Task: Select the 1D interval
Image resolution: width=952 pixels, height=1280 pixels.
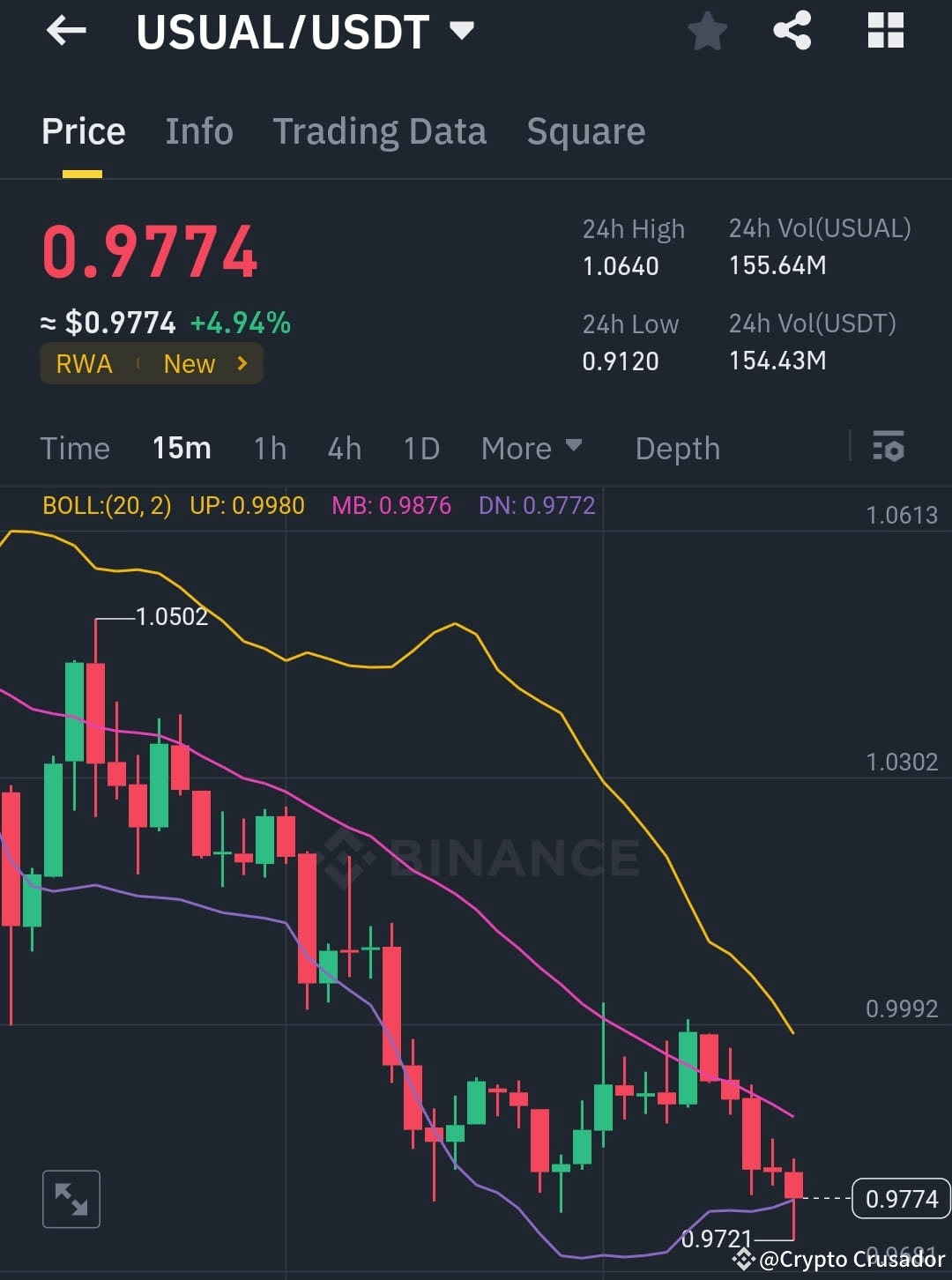Action: [x=421, y=448]
